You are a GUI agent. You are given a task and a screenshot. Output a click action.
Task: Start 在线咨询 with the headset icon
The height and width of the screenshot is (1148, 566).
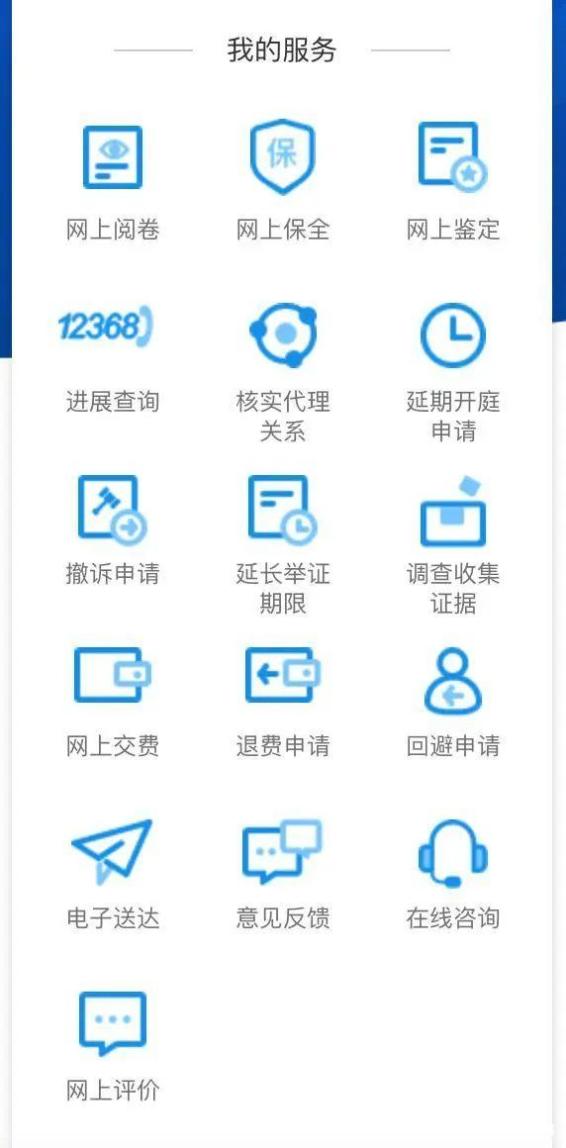(x=453, y=854)
